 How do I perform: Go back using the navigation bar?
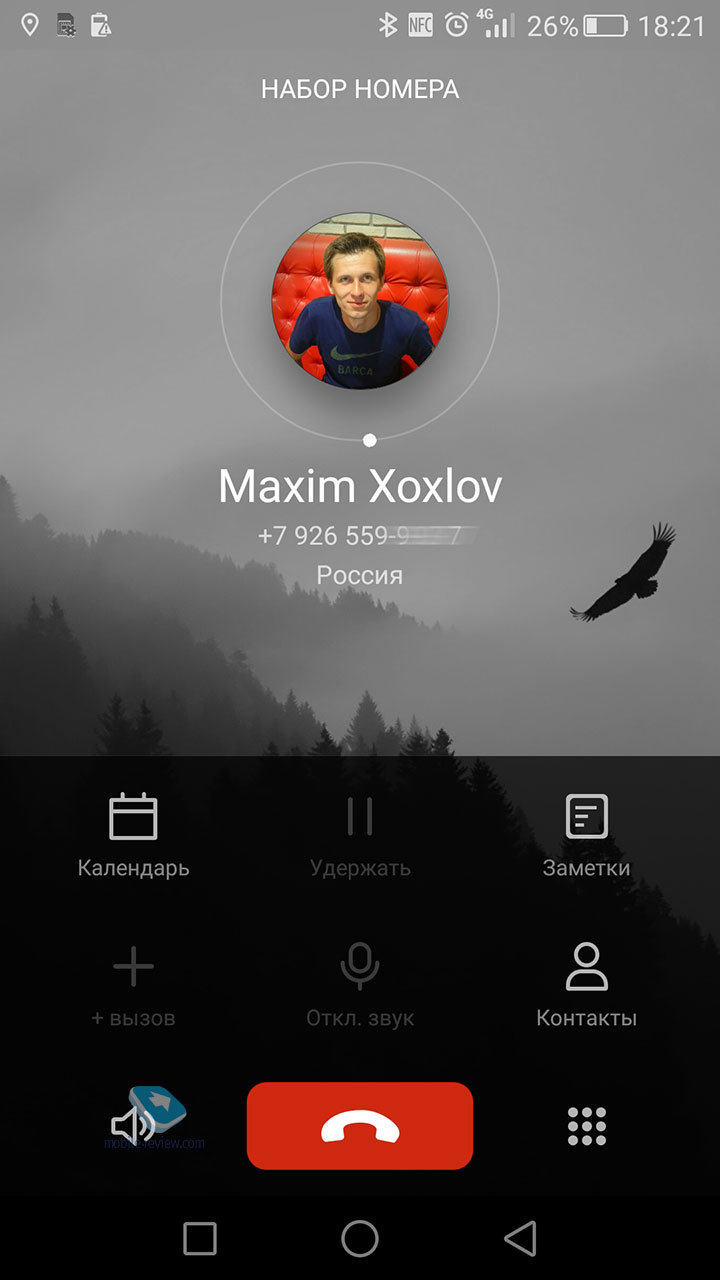click(x=520, y=1238)
